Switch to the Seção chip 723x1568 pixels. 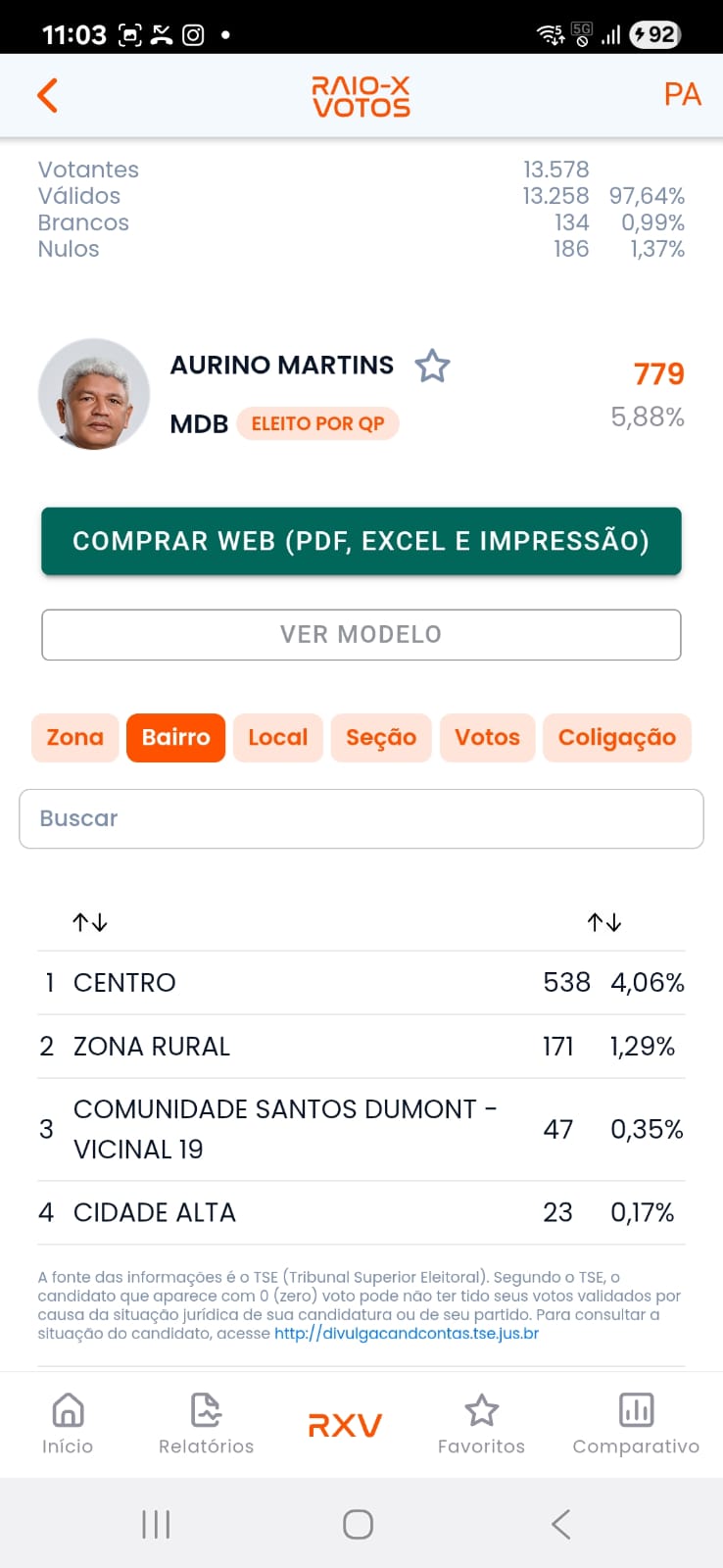click(x=381, y=738)
